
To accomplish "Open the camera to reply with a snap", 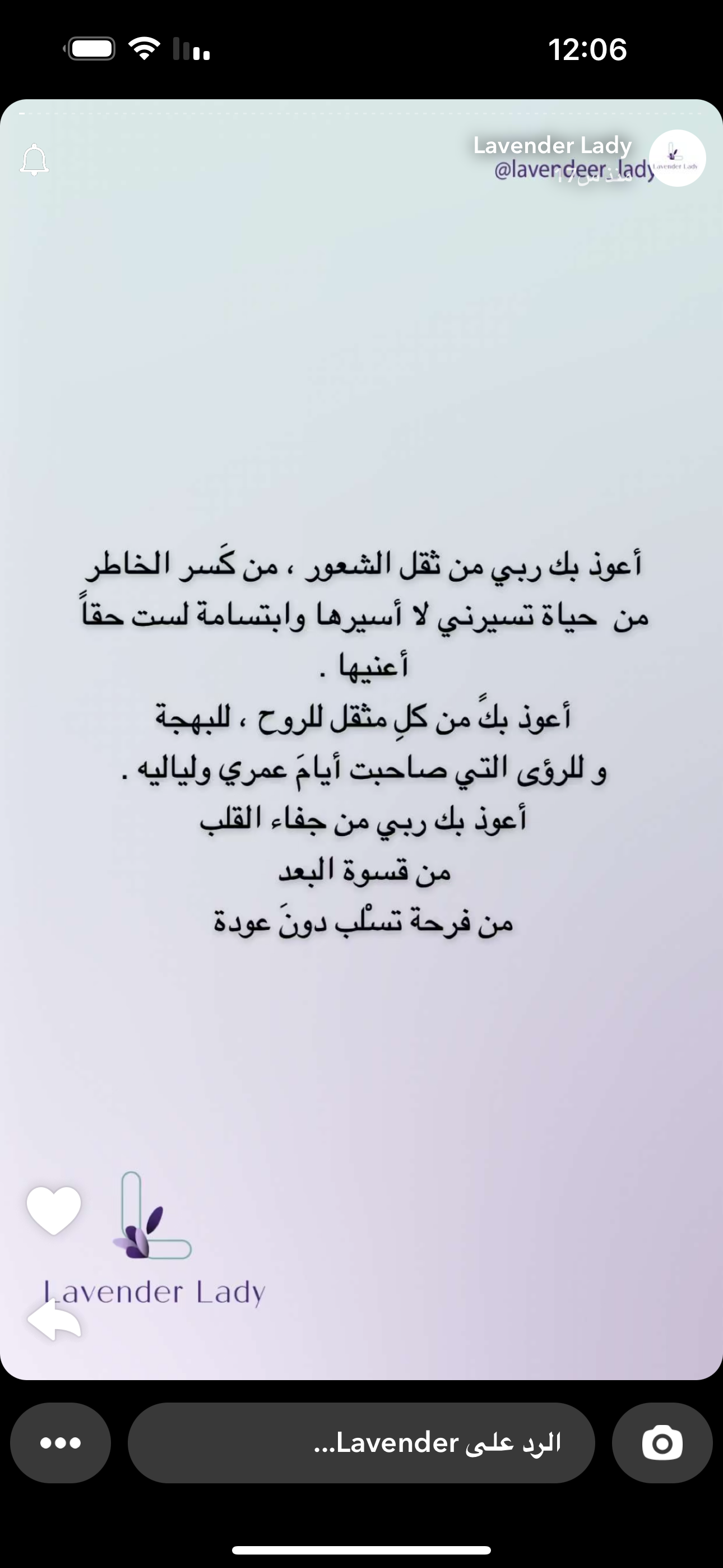I will click(x=662, y=1443).
